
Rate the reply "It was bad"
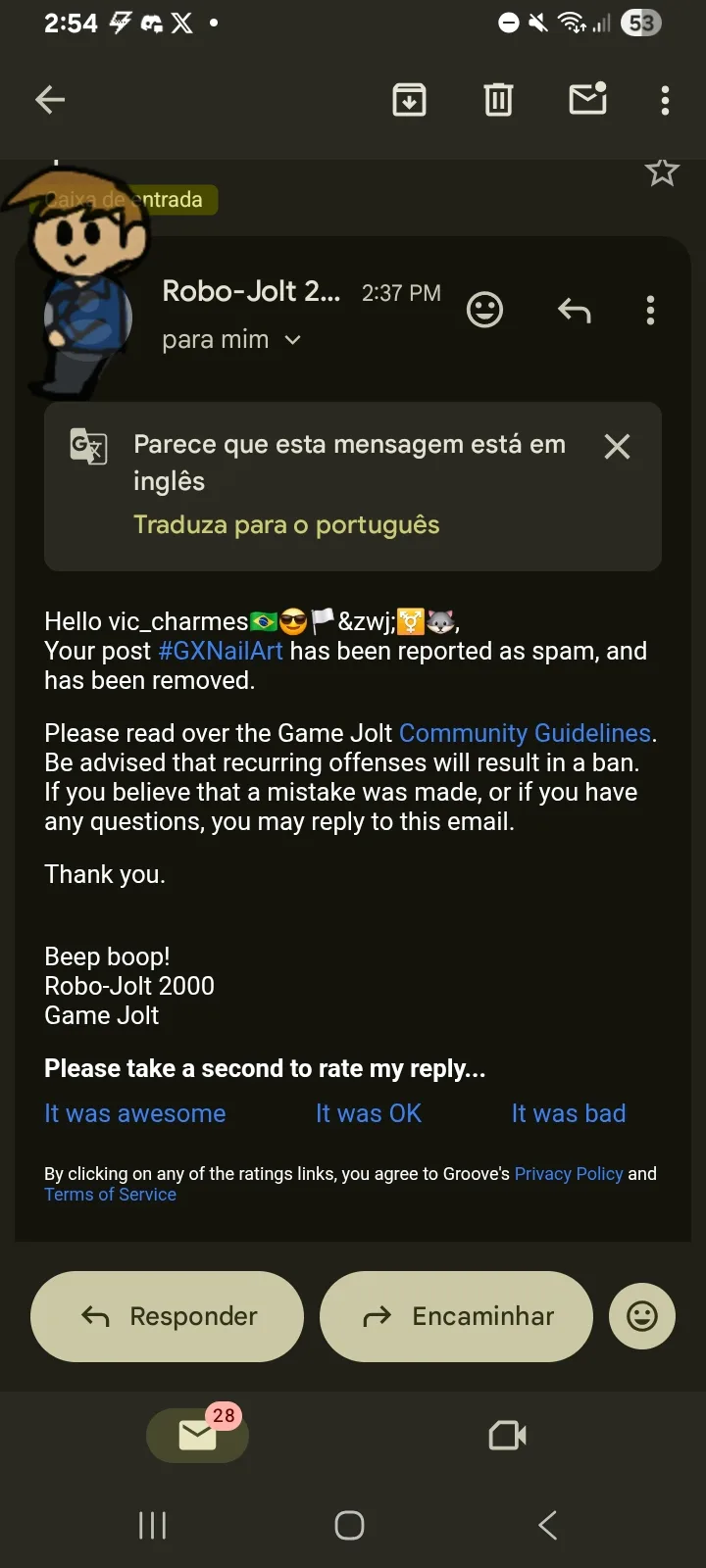click(x=569, y=1113)
